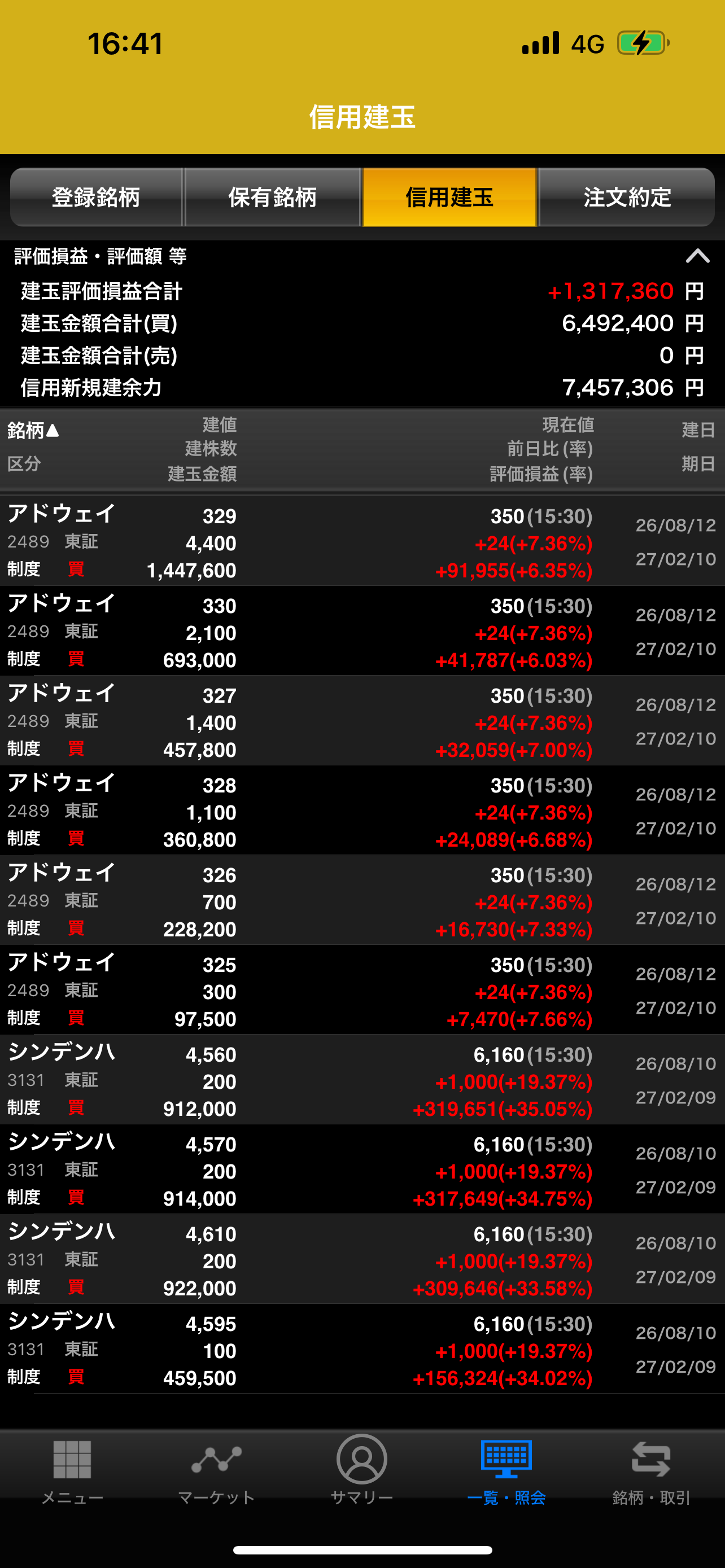725x1568 pixels.
Task: Switch to the 登録銘柄 tab
Action: (96, 197)
